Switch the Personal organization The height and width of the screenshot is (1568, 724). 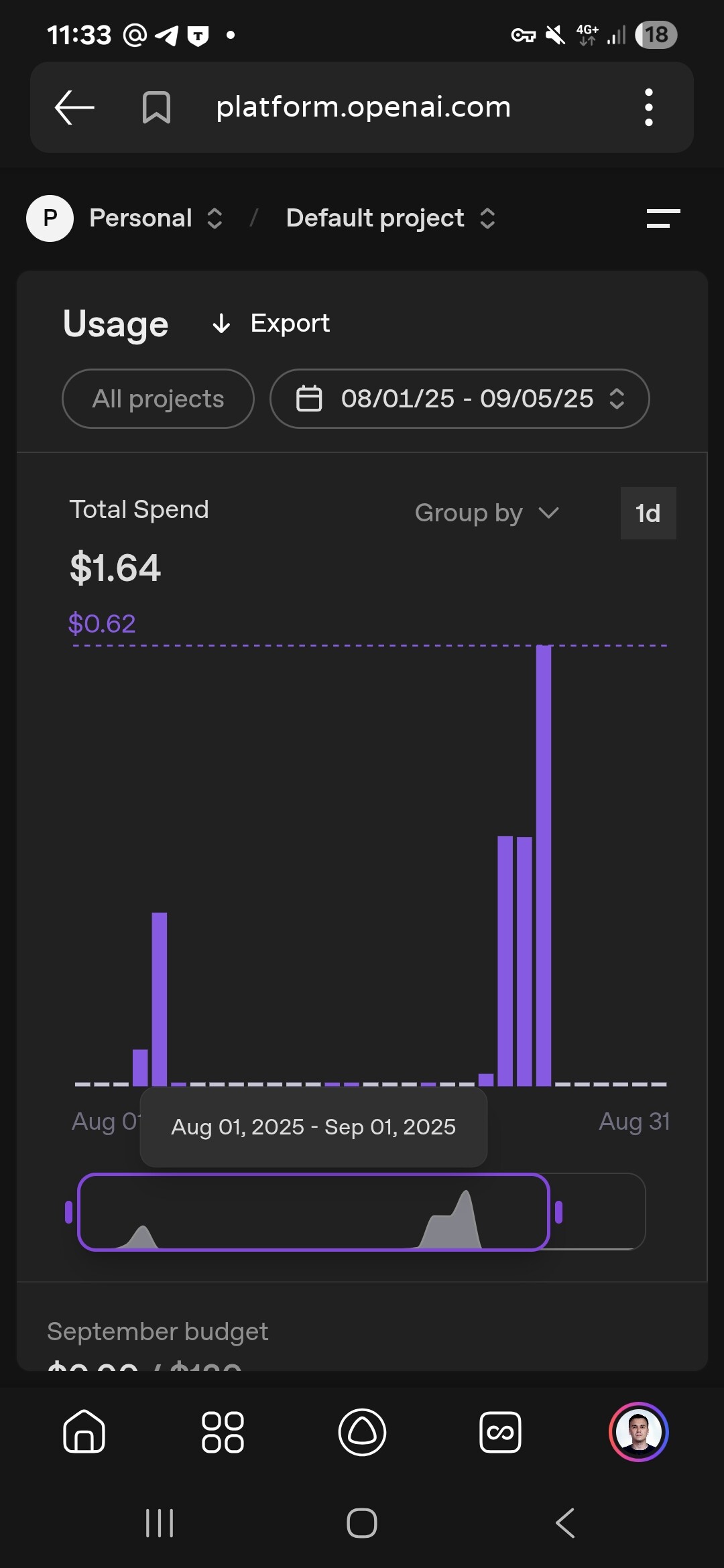(x=156, y=218)
